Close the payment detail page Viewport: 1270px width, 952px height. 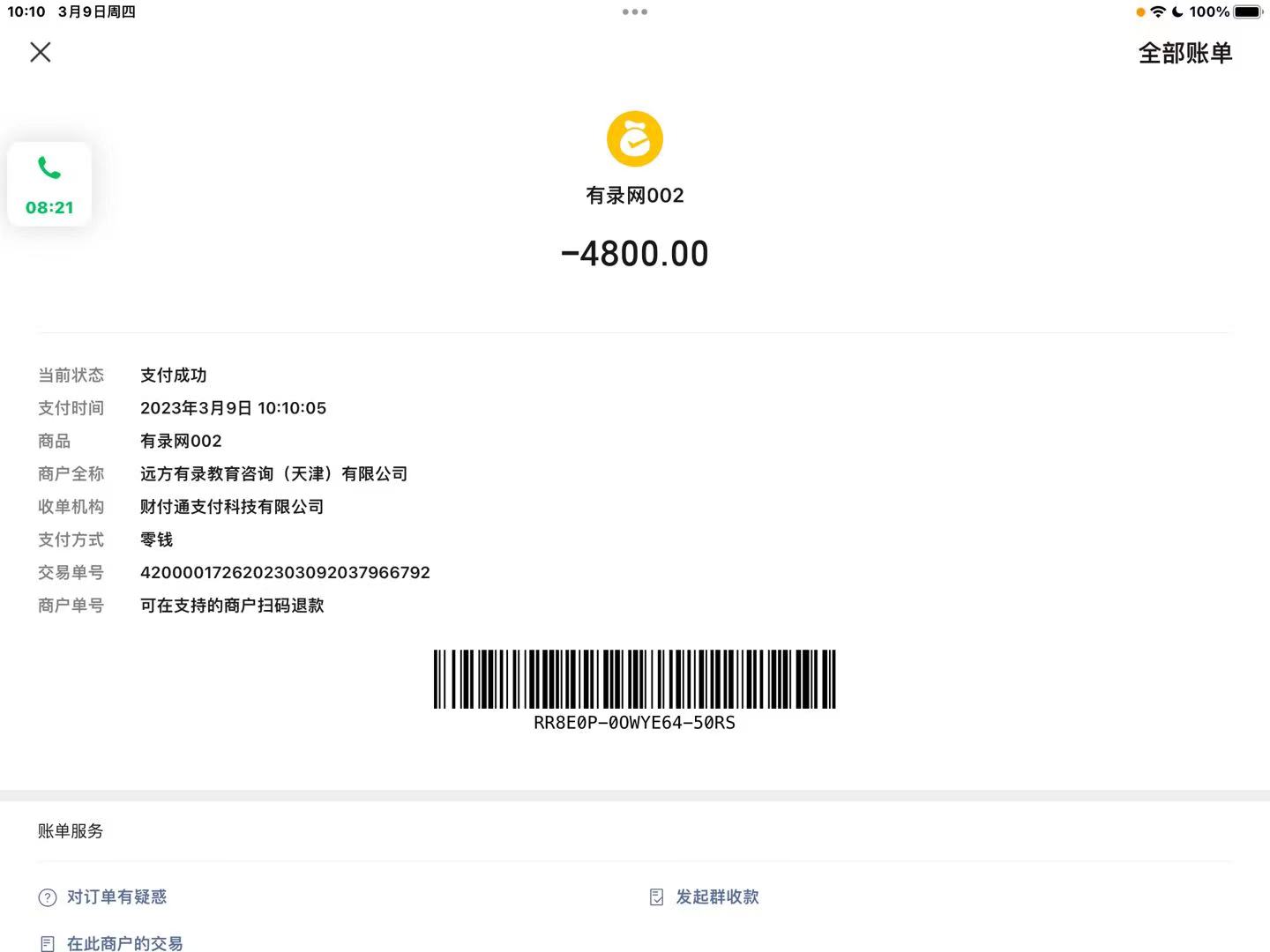coord(41,52)
